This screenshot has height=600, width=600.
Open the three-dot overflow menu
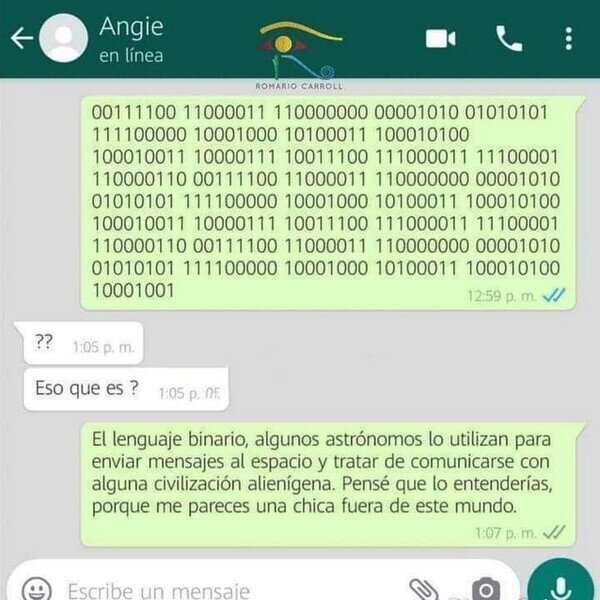click(569, 38)
